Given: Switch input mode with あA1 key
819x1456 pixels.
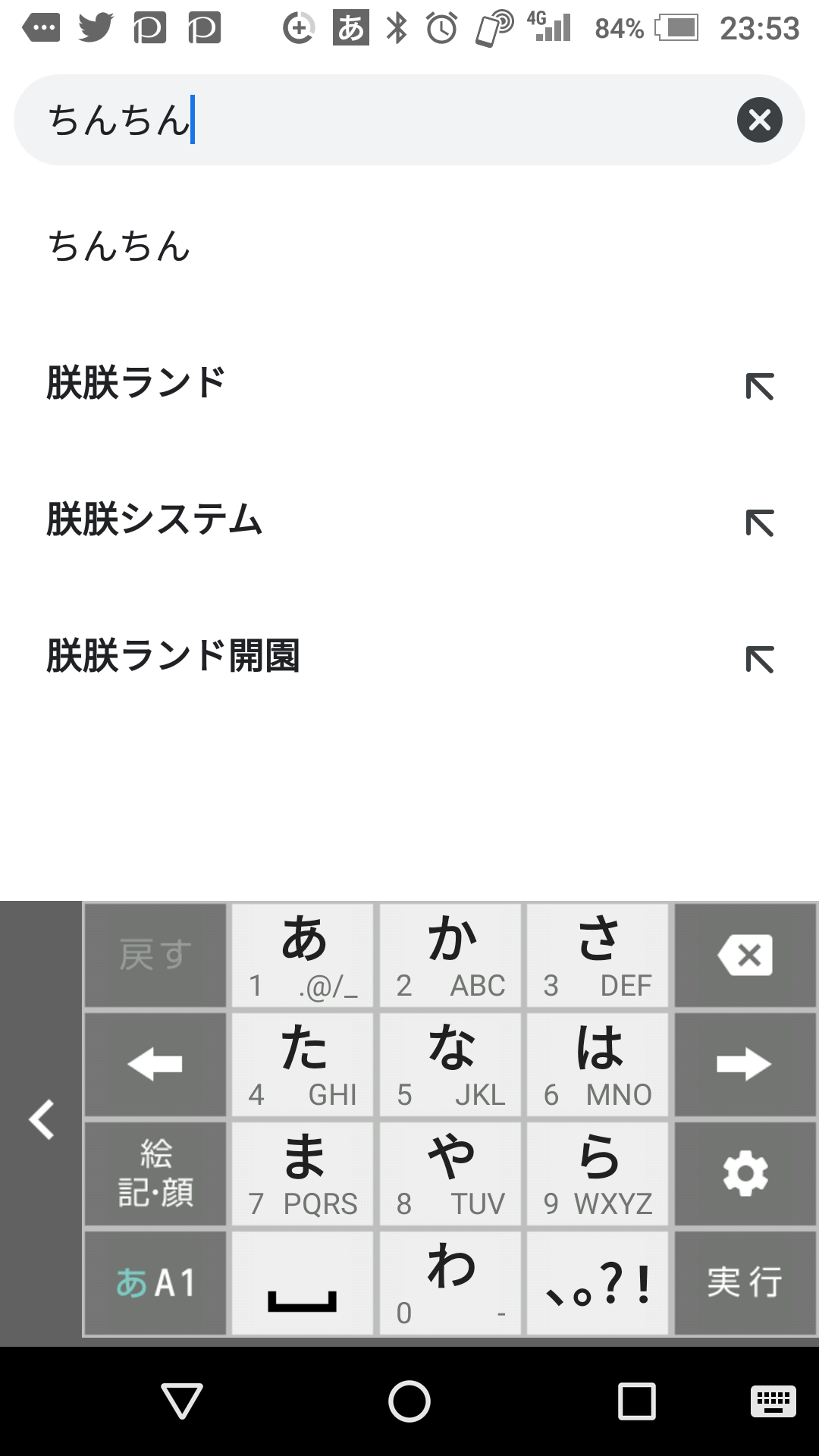Looking at the screenshot, I should [x=155, y=1283].
